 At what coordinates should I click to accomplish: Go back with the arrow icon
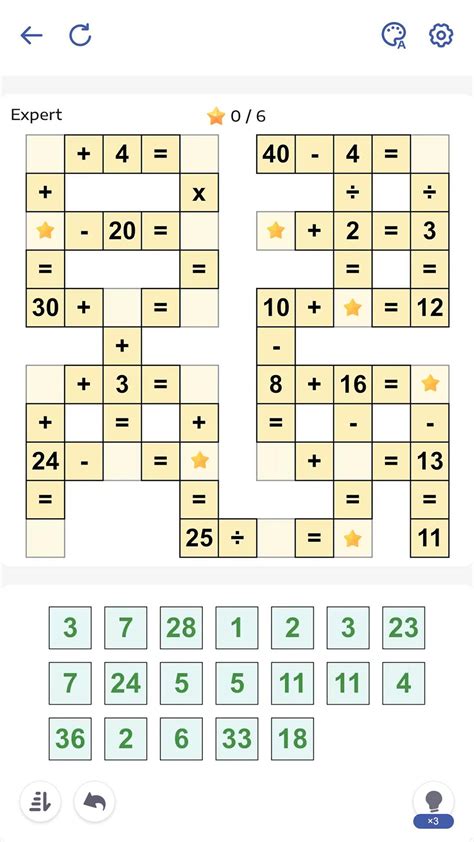31,35
